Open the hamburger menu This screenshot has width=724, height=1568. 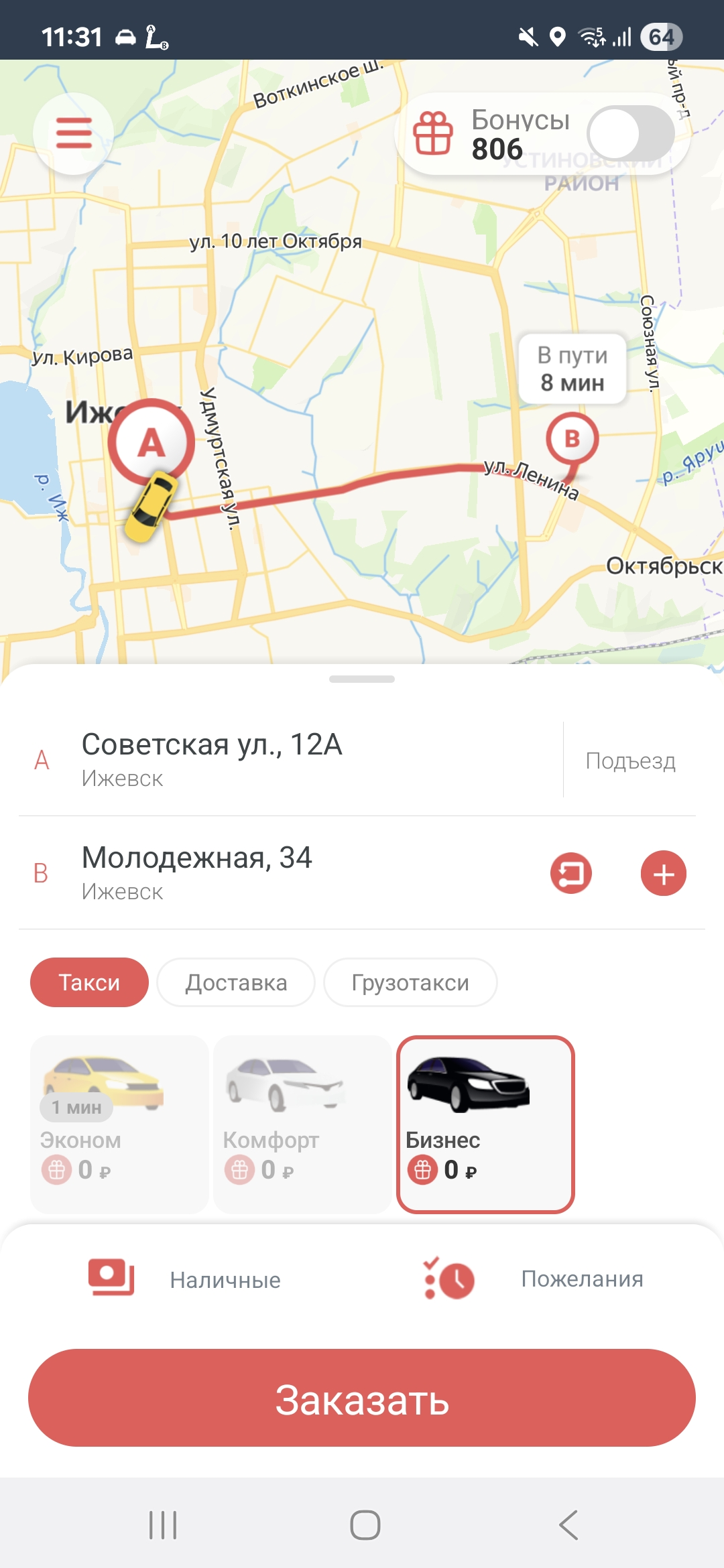74,133
